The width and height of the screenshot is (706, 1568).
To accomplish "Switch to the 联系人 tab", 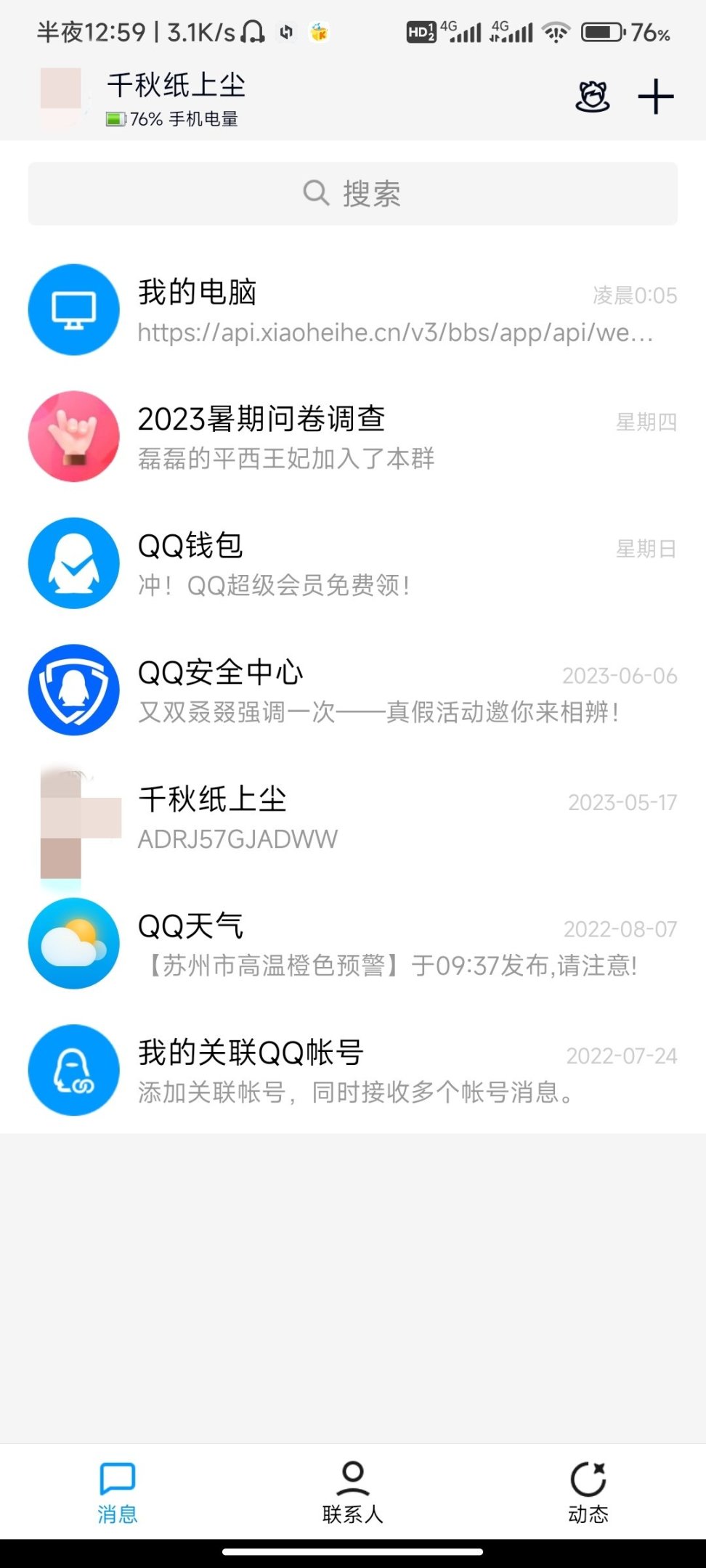I will tap(353, 1493).
